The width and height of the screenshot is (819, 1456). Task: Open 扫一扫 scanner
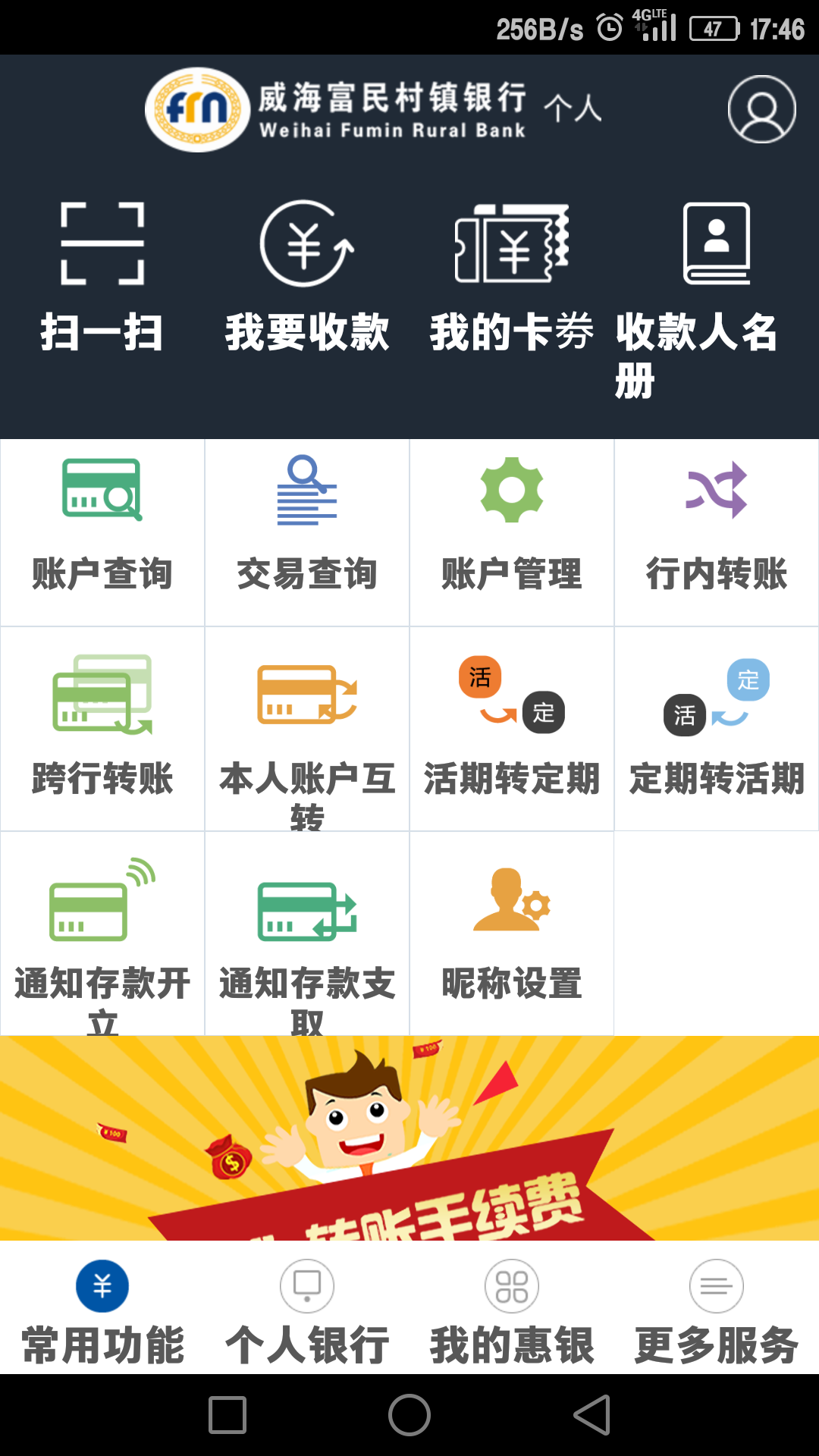tap(102, 277)
